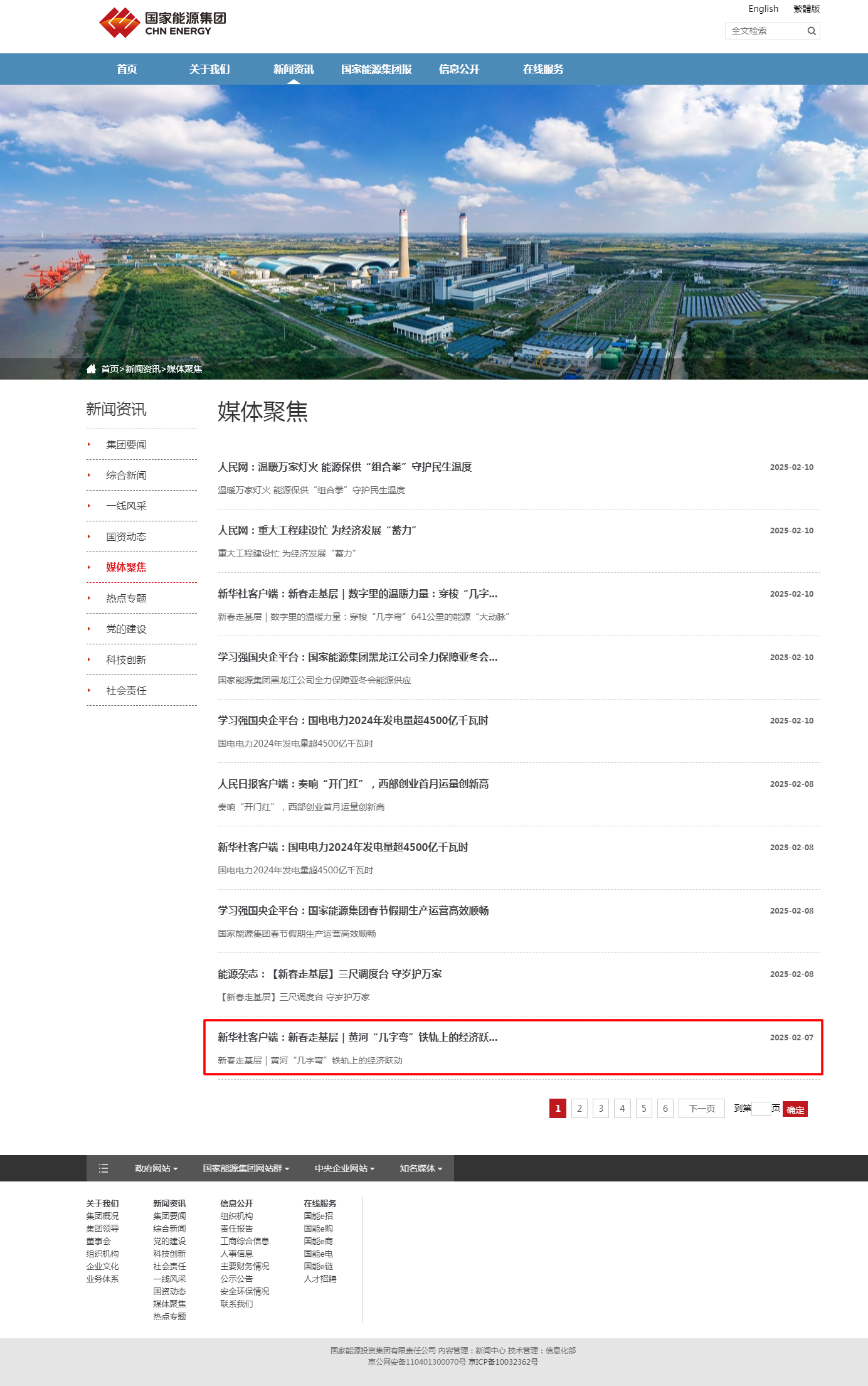Go to the 信息公开 section

pos(458,69)
